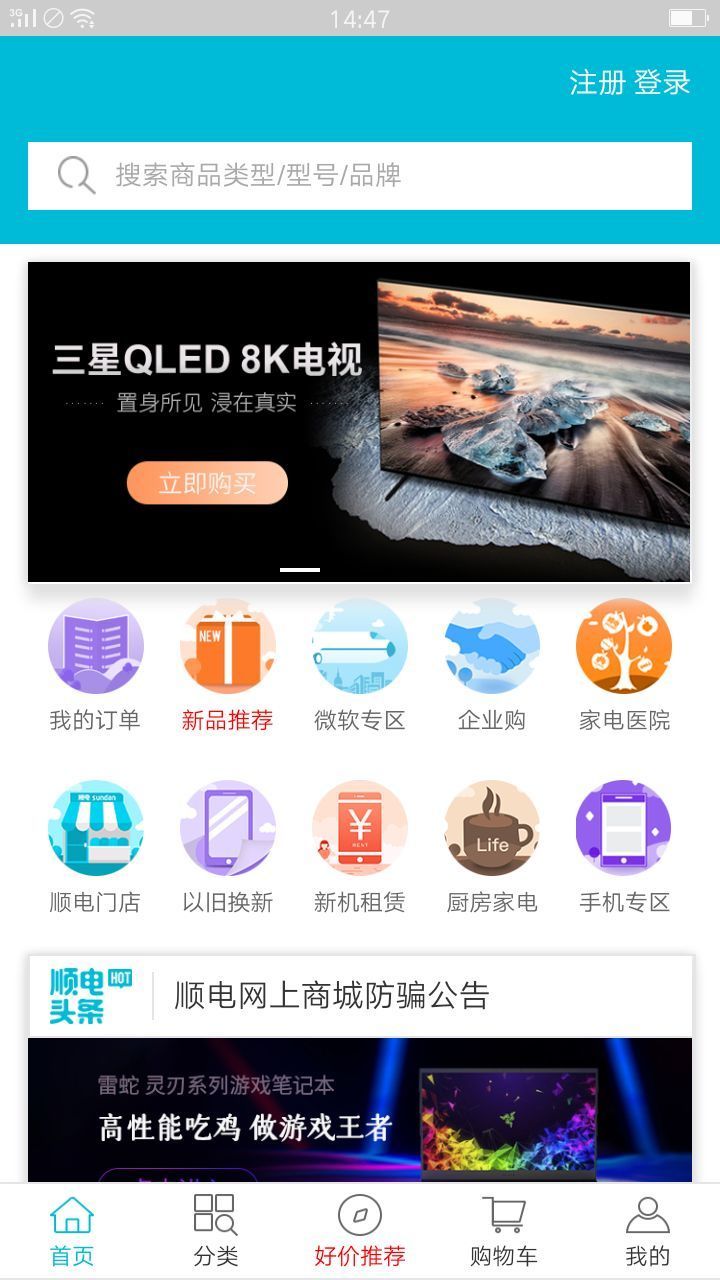This screenshot has height=1280, width=720.
Task: Open the 购物车 shopping cart tab
Action: 503,1230
